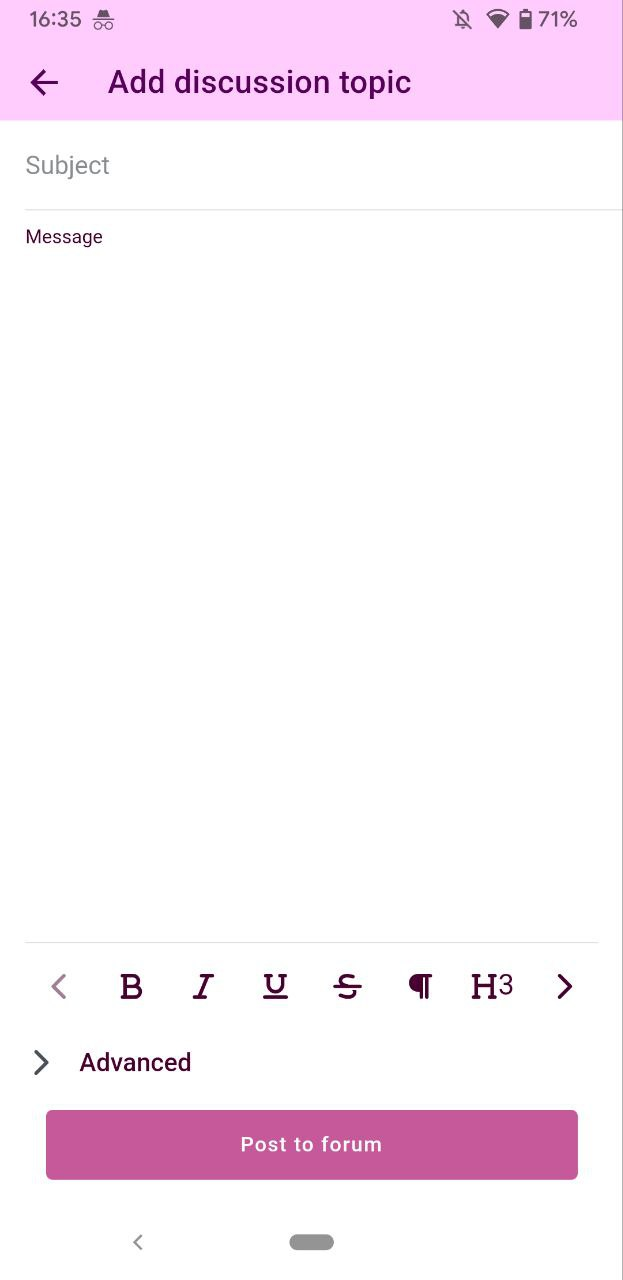The image size is (623, 1280).
Task: Tap Post to forum button
Action: click(x=312, y=1145)
